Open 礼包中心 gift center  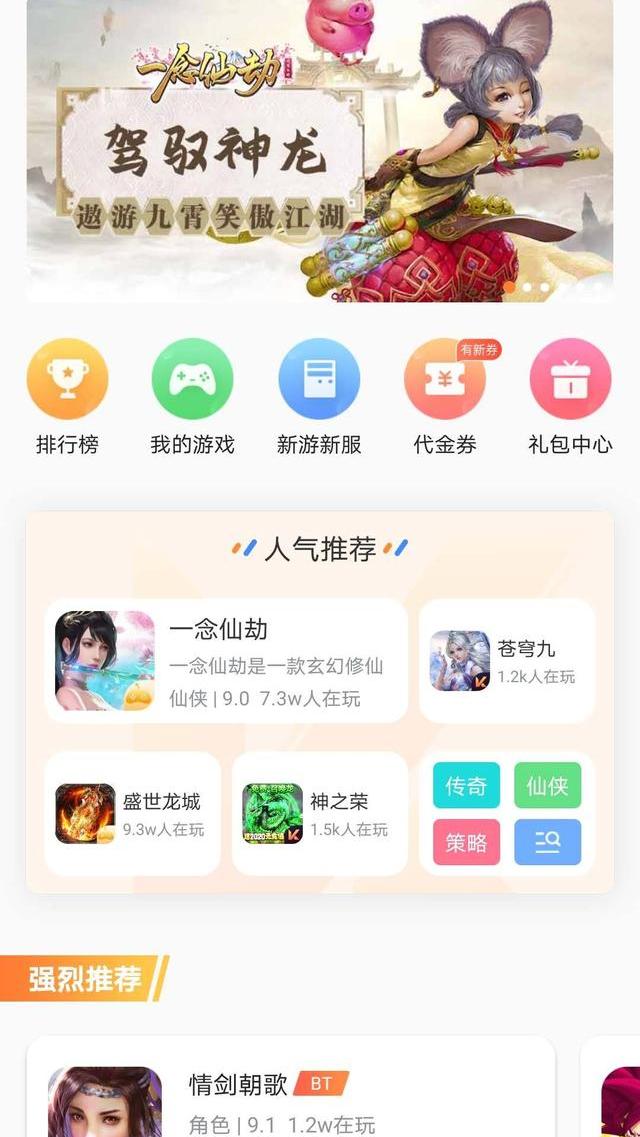pyautogui.click(x=570, y=397)
